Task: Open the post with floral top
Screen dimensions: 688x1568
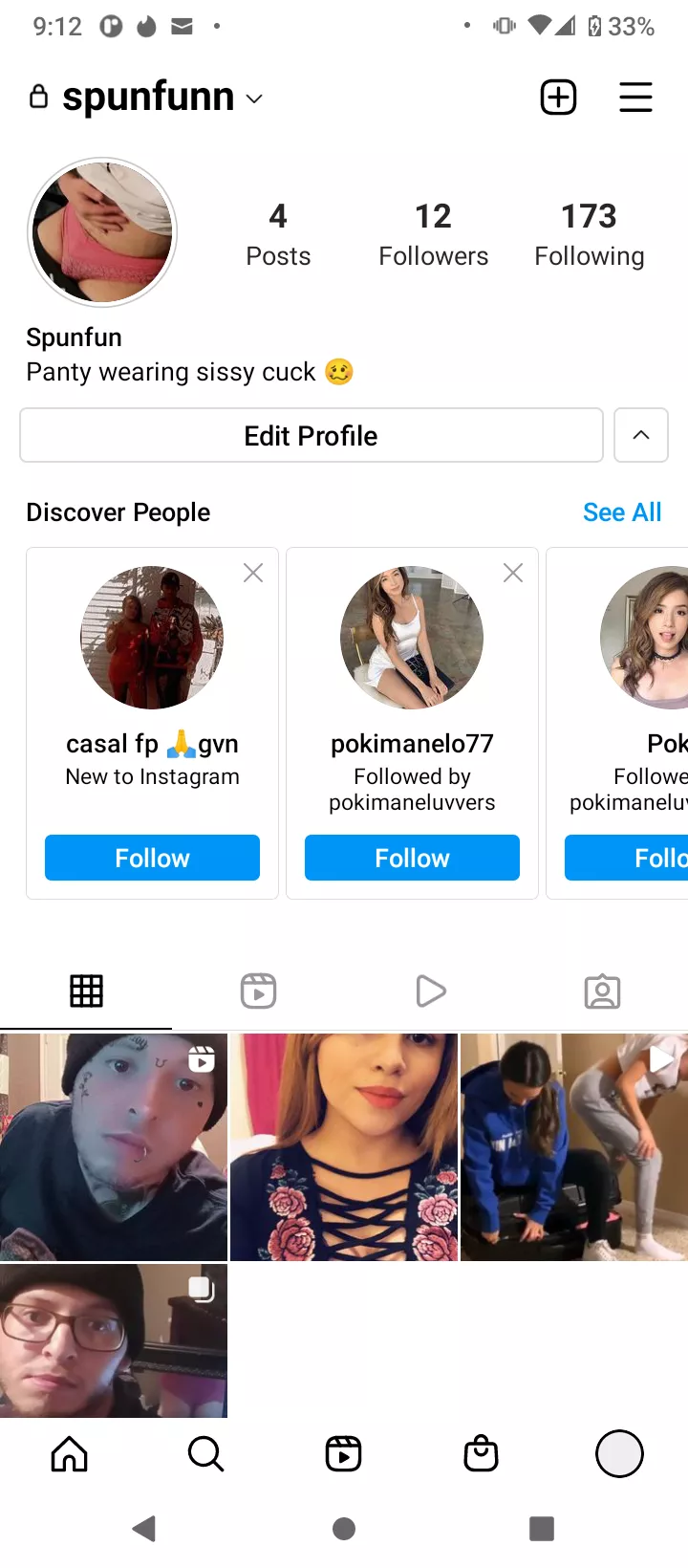Action: coord(344,1146)
